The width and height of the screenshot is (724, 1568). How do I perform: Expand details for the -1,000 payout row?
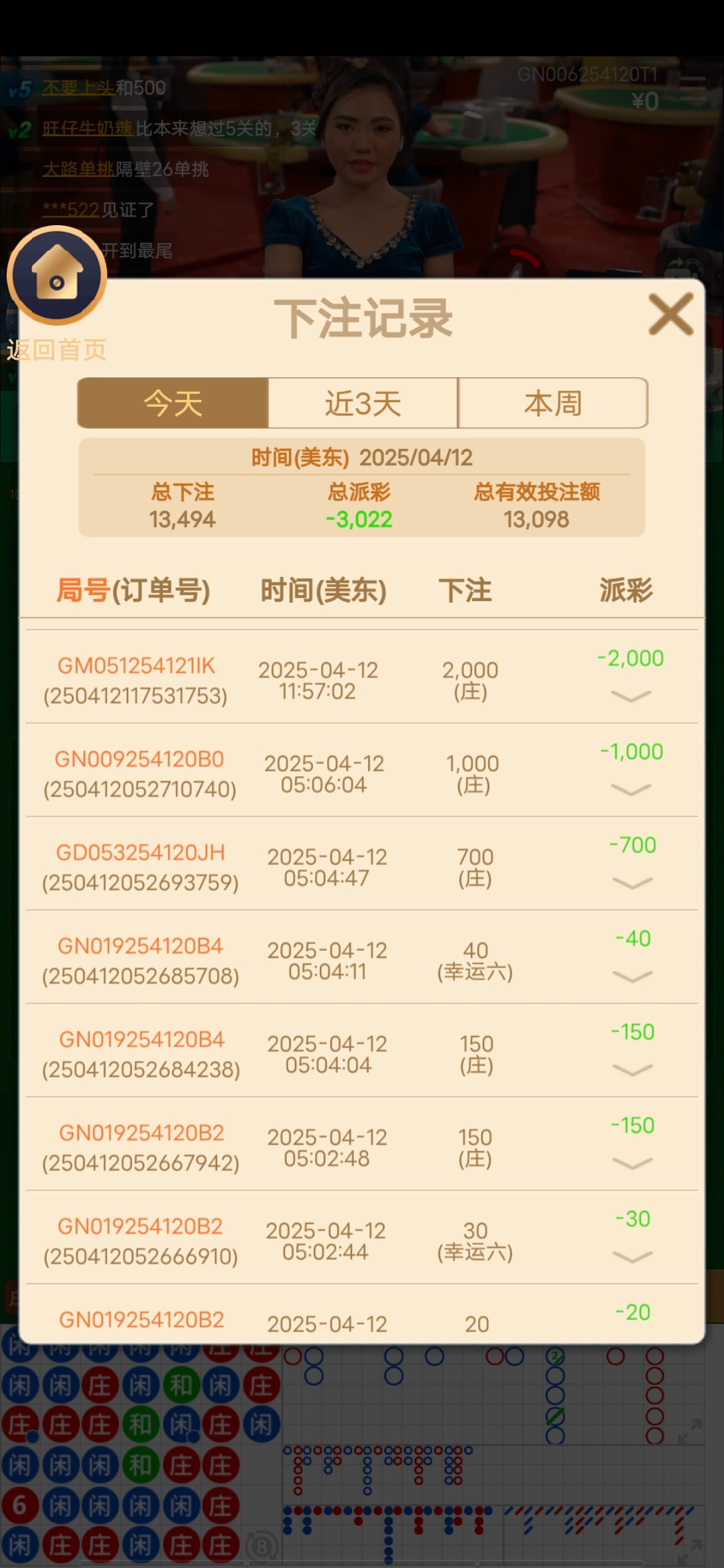coord(631,789)
